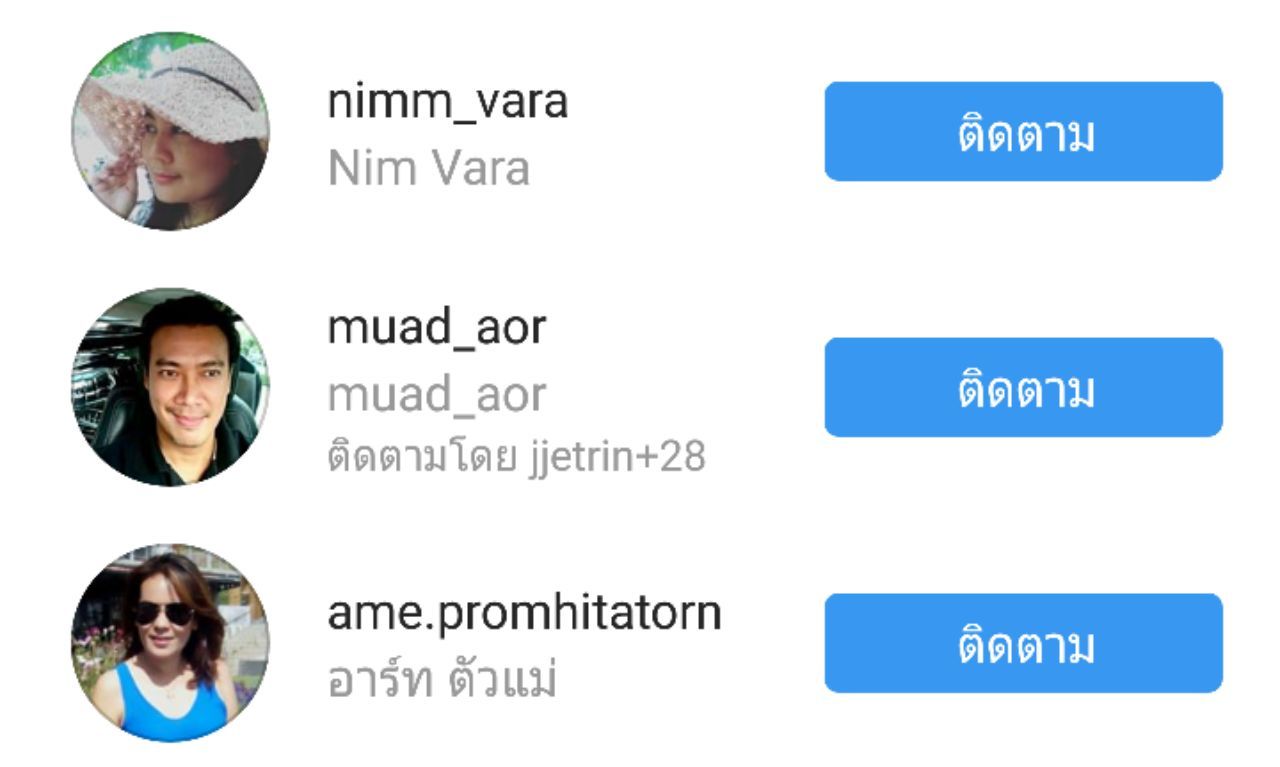
Task: Follow ame.promhitatorn with the ติดตาม button
Action: tap(1023, 643)
